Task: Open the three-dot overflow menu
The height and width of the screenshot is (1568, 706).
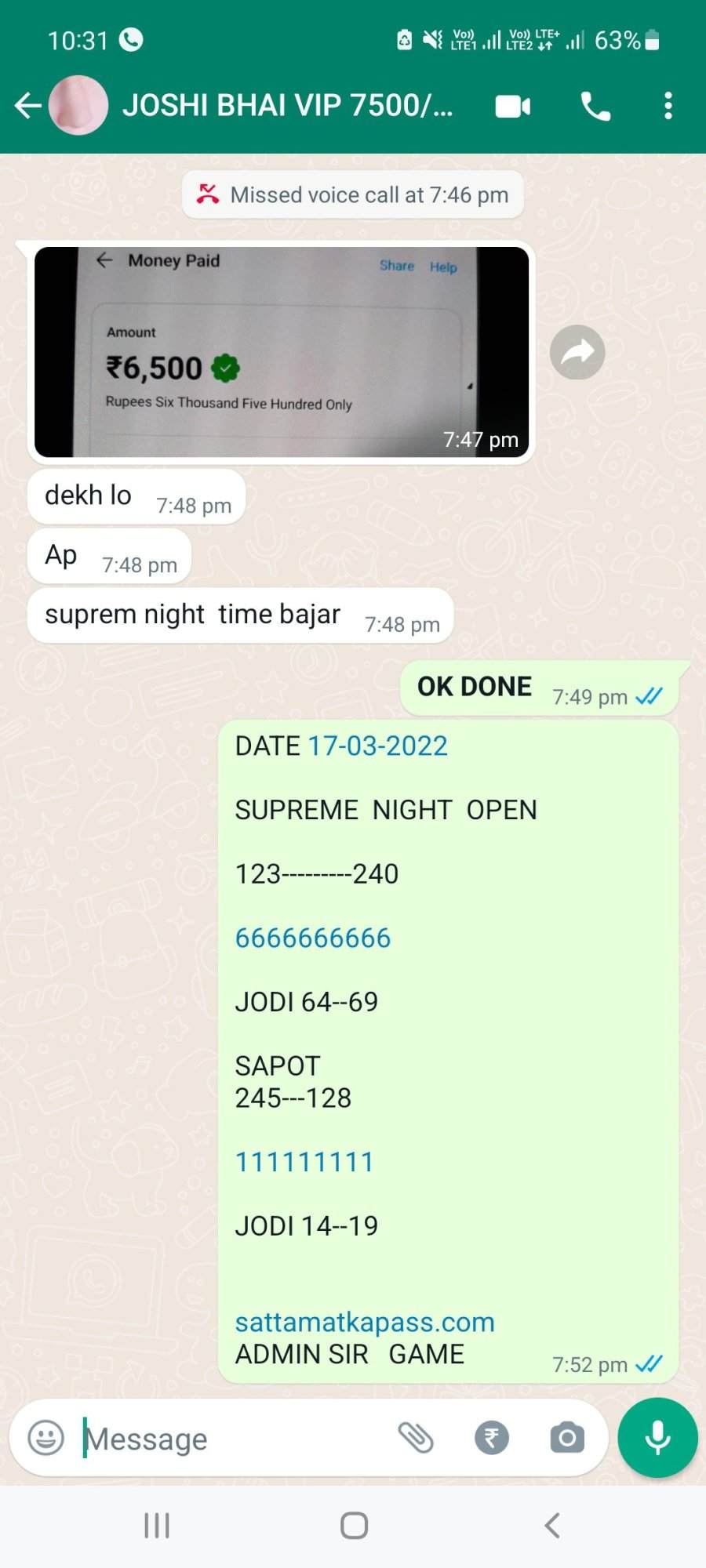Action: pyautogui.click(x=668, y=106)
